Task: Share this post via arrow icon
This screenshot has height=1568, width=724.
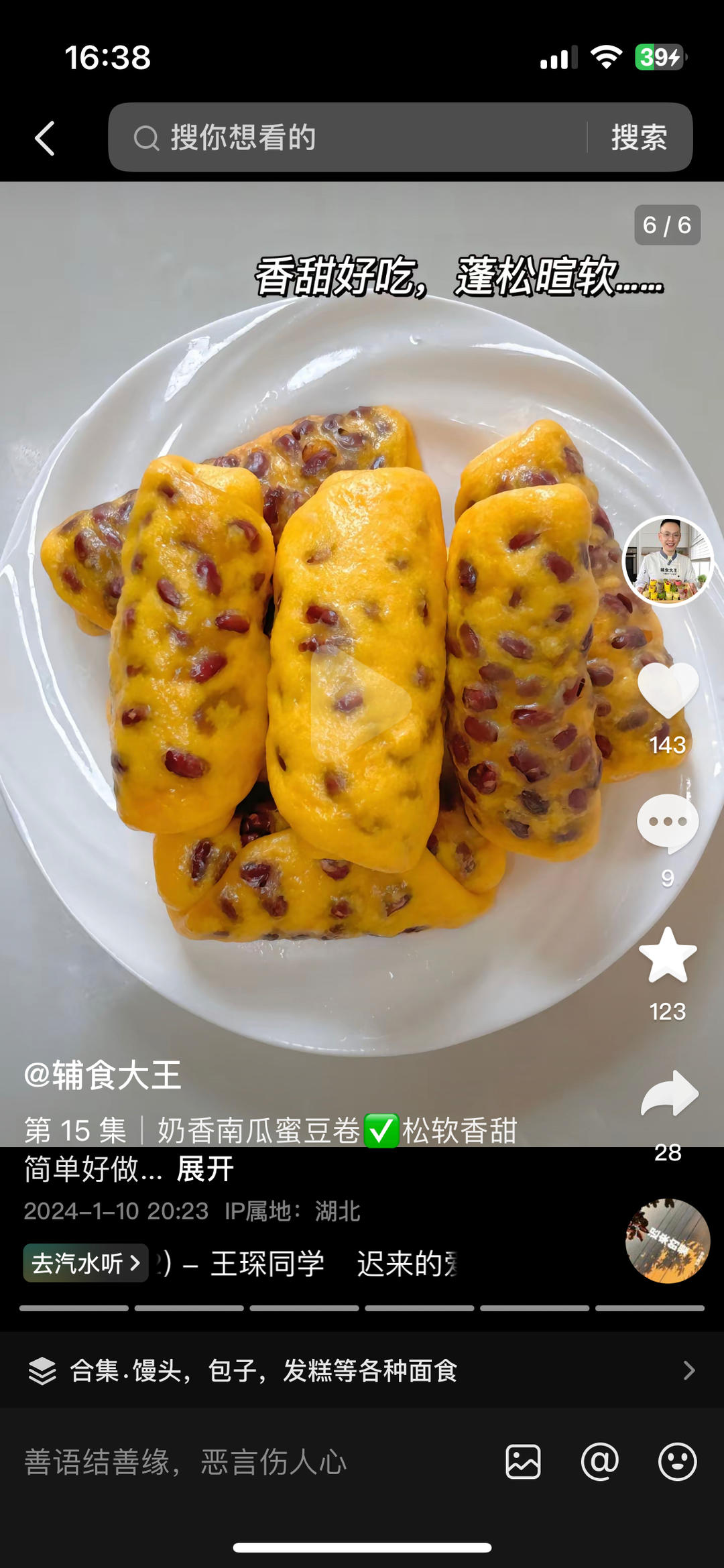Action: [669, 1093]
